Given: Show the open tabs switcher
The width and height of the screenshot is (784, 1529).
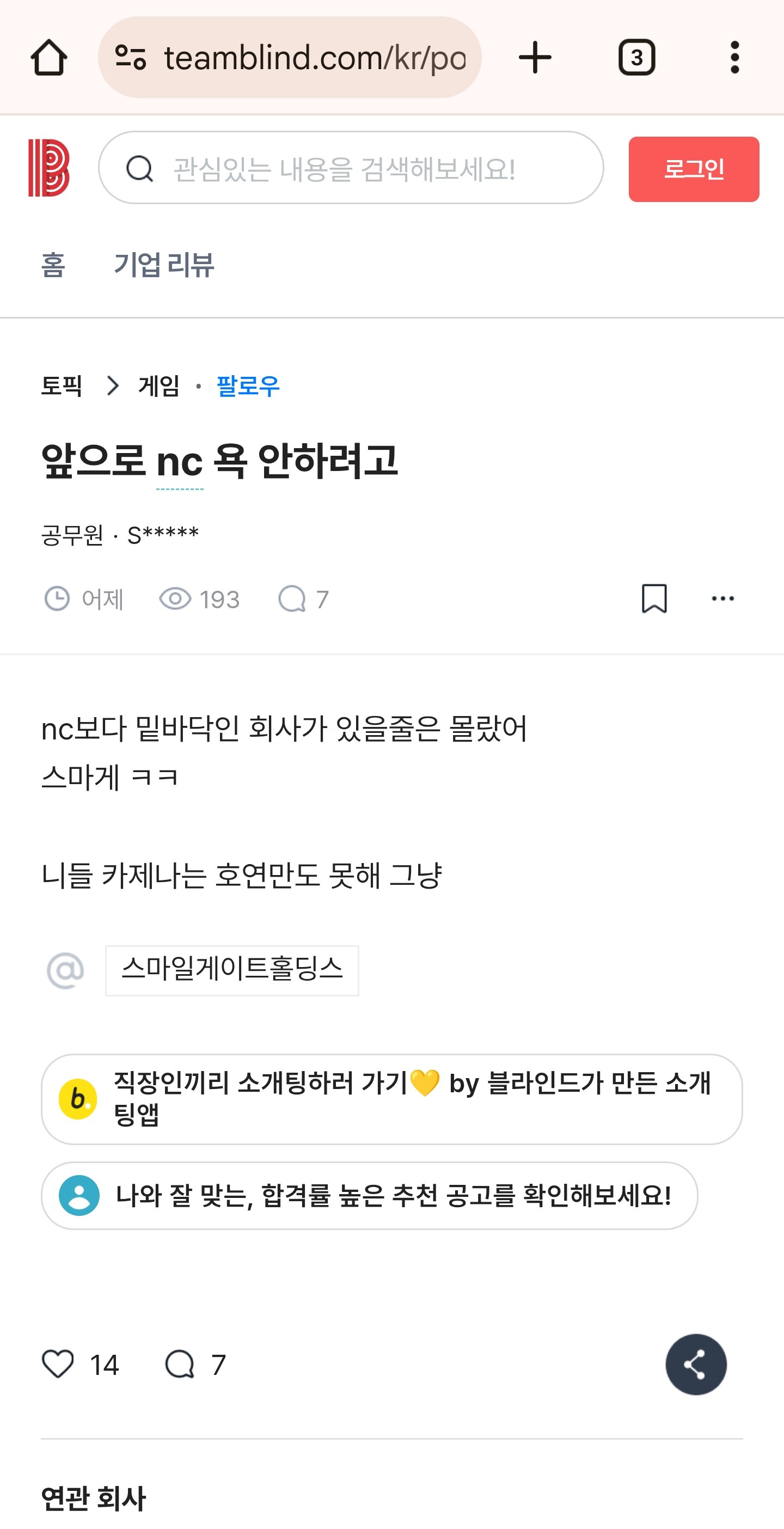Looking at the screenshot, I should click(x=636, y=58).
